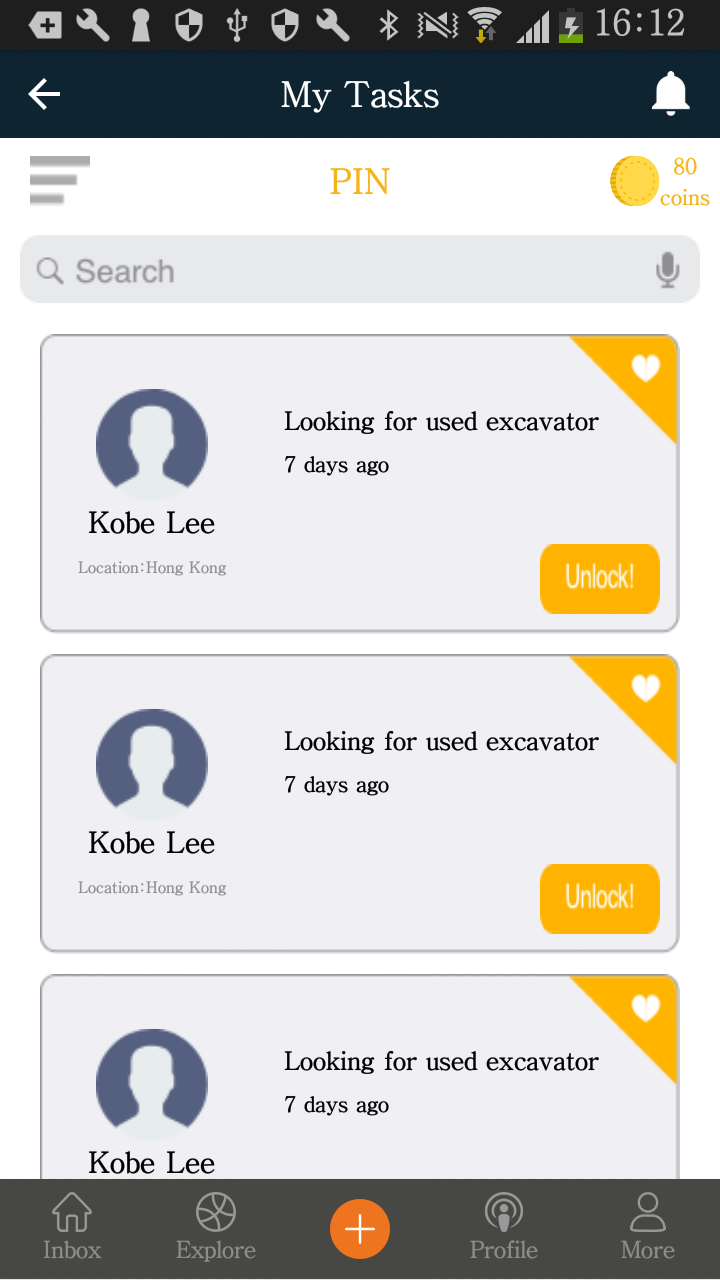720x1280 pixels.
Task: Open the first Kobe Lee excavator card
Action: coord(360,483)
